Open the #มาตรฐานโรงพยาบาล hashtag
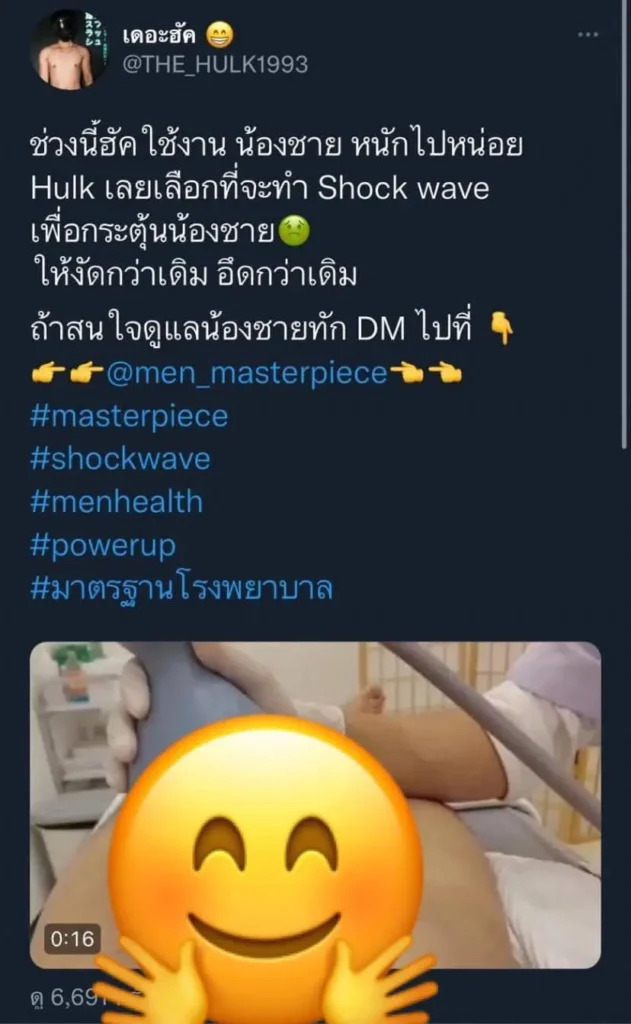 tap(181, 589)
